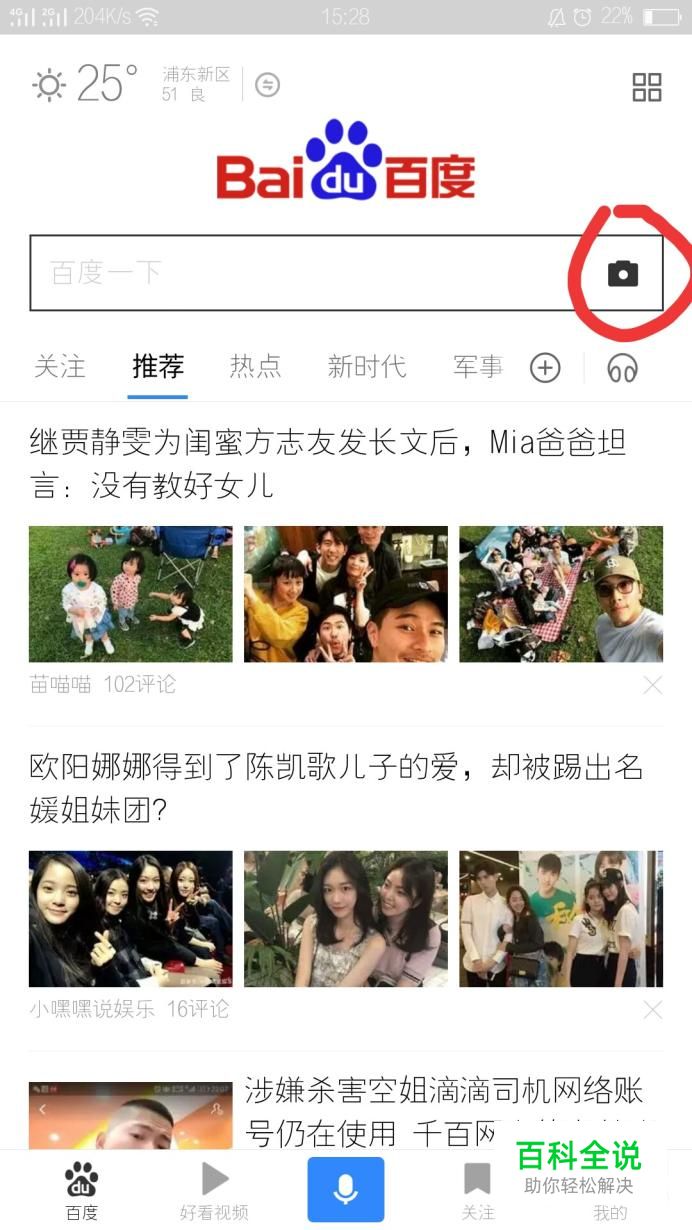
Task: Start voice search with microphone button
Action: 345,1190
